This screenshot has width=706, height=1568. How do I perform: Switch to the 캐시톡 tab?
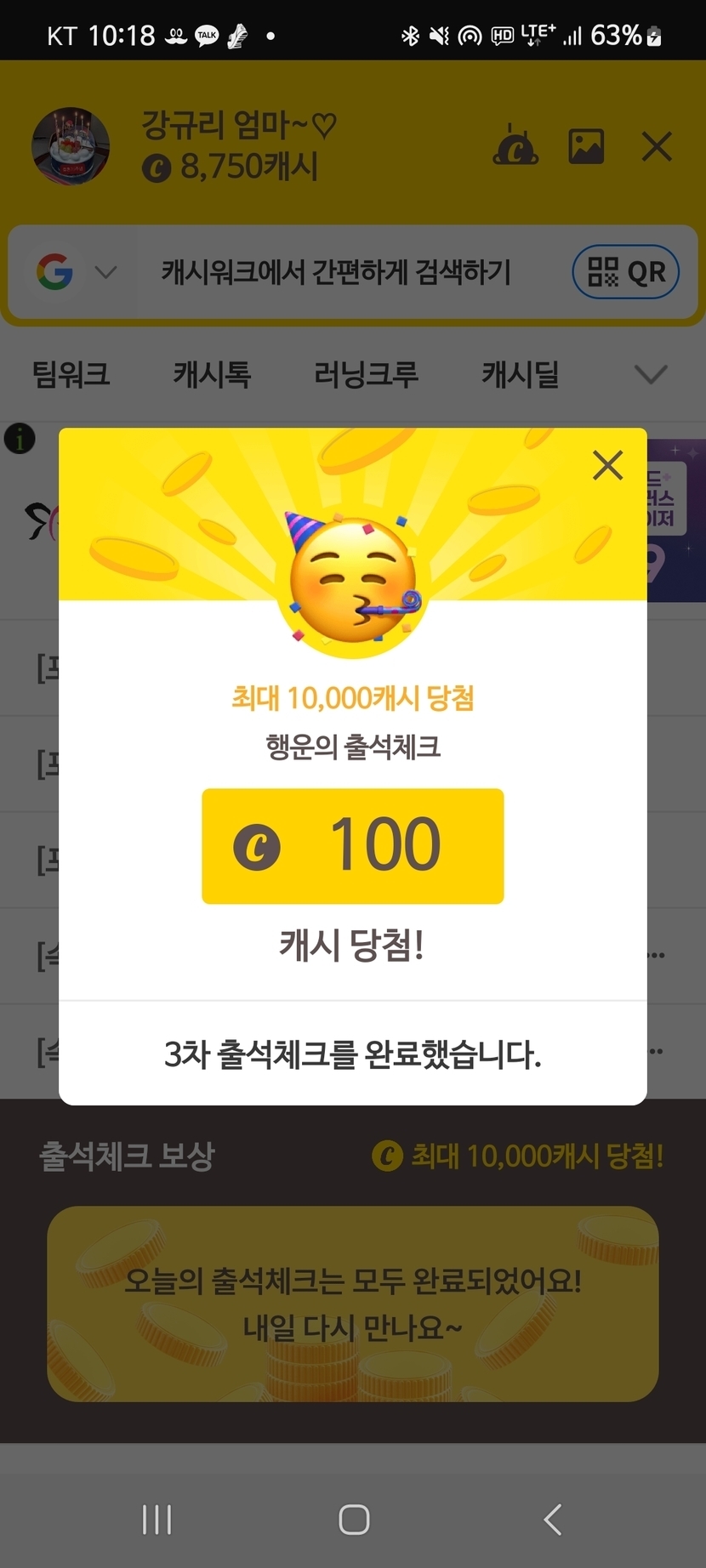(212, 374)
